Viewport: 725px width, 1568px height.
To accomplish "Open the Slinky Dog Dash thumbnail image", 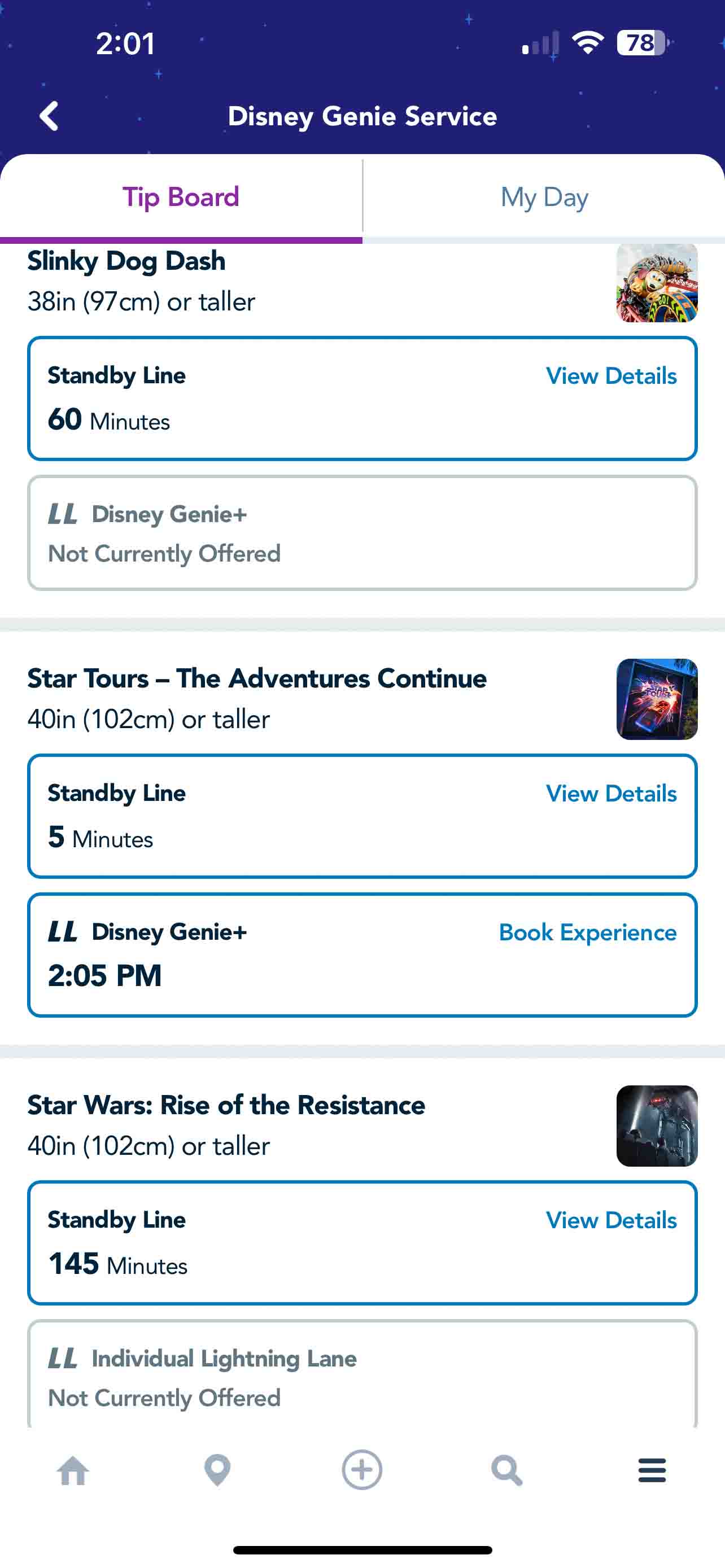I will pyautogui.click(x=657, y=282).
